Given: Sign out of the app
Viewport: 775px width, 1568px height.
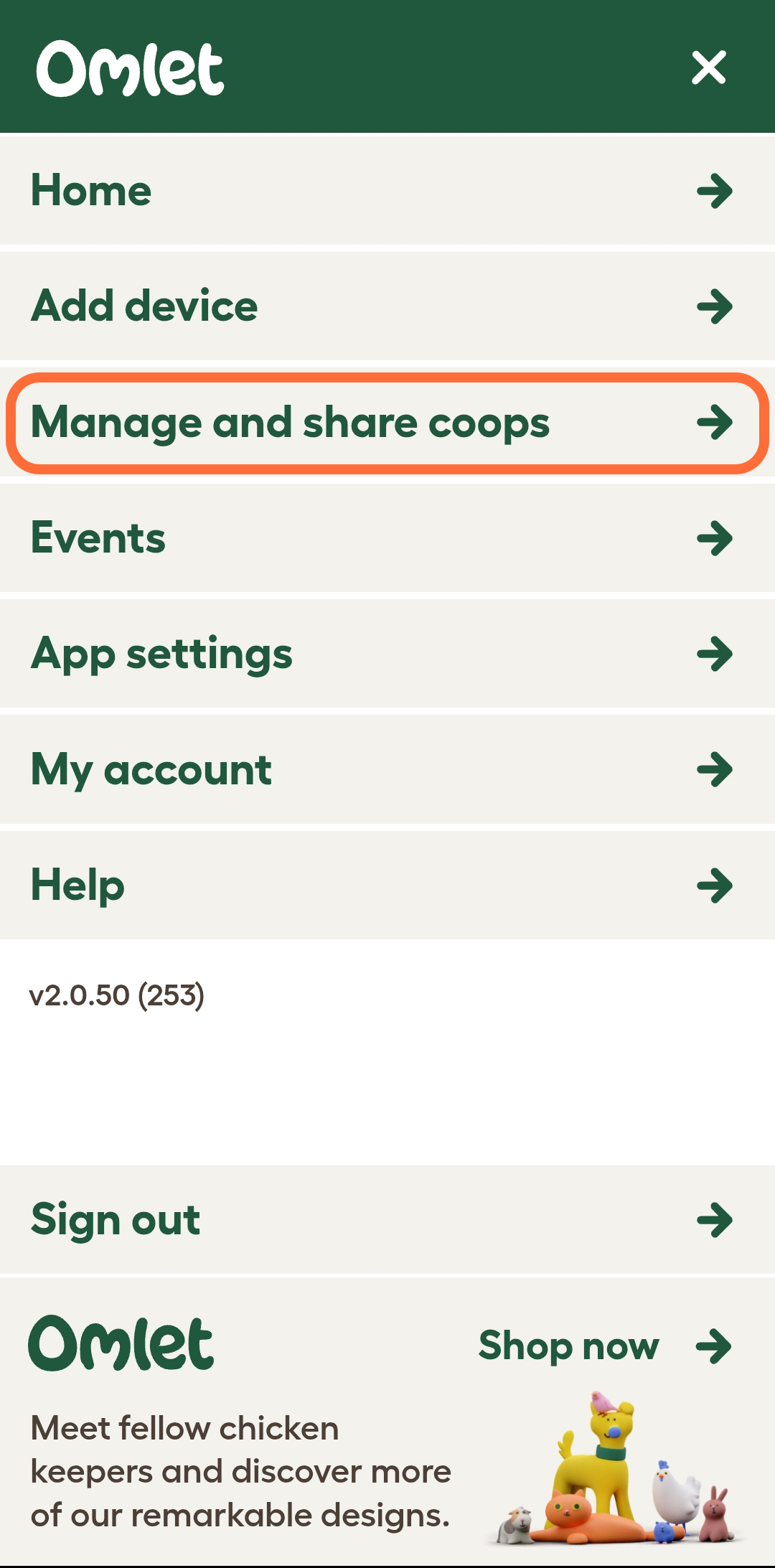Looking at the screenshot, I should [387, 1220].
